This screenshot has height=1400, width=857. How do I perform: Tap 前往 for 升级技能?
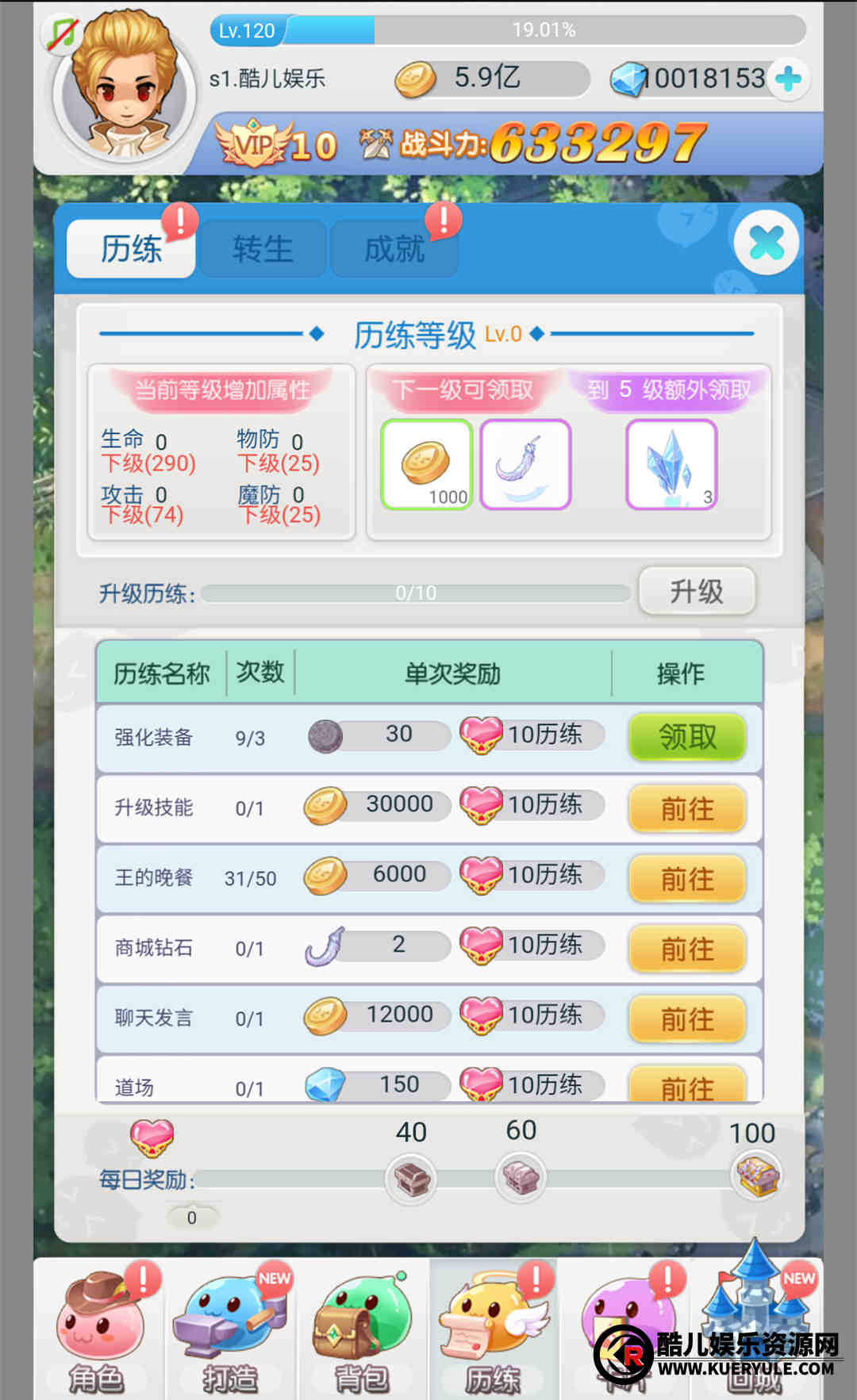[x=687, y=808]
